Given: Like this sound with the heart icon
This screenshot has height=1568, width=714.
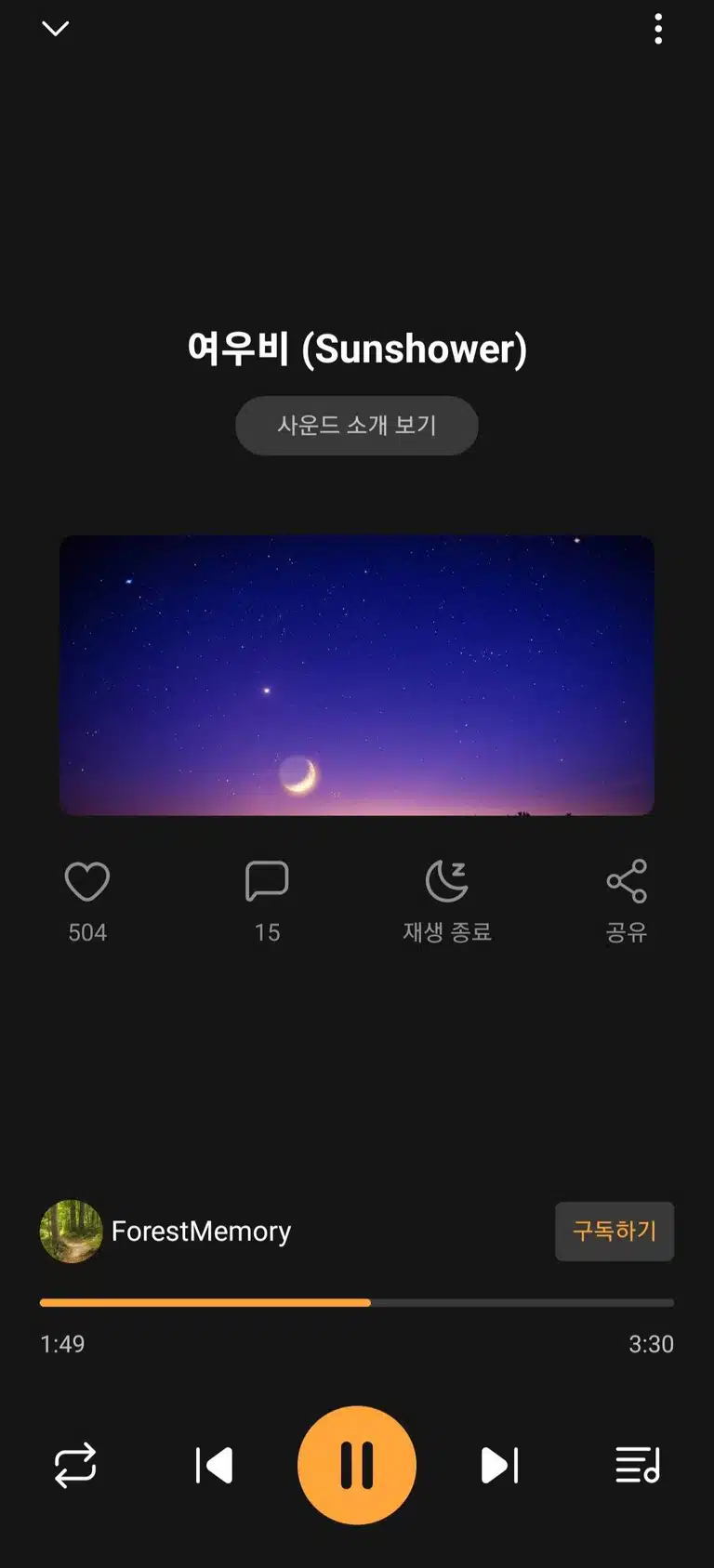Looking at the screenshot, I should tap(87, 881).
